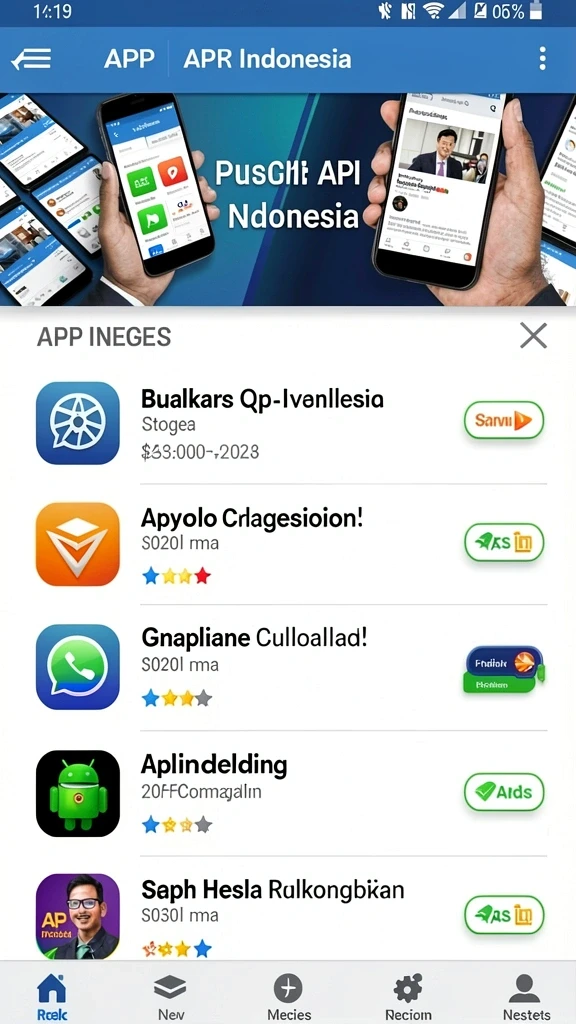Switch to the home tab in bottom bar
The width and height of the screenshot is (576, 1024).
coord(52,996)
